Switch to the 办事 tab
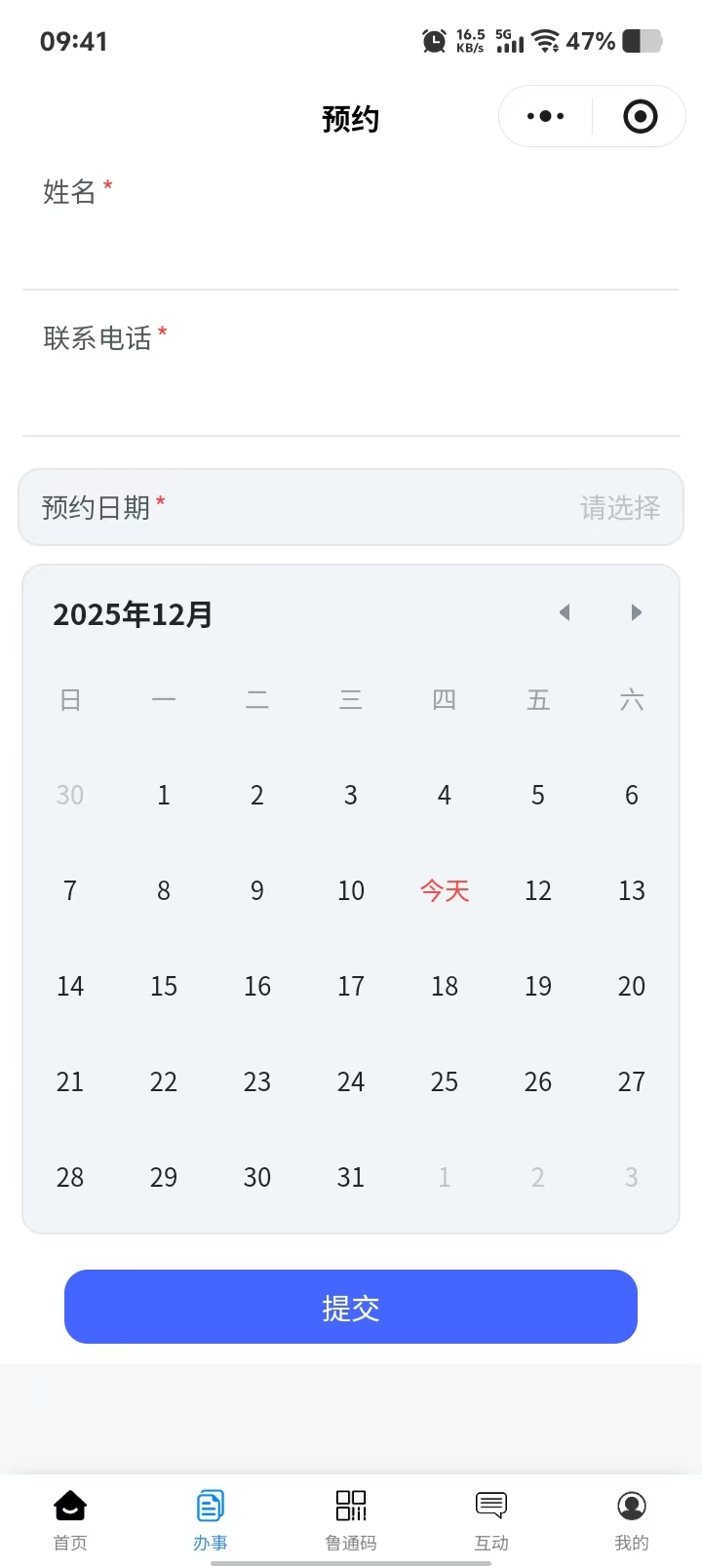This screenshot has height=1568, width=702. point(211,1519)
